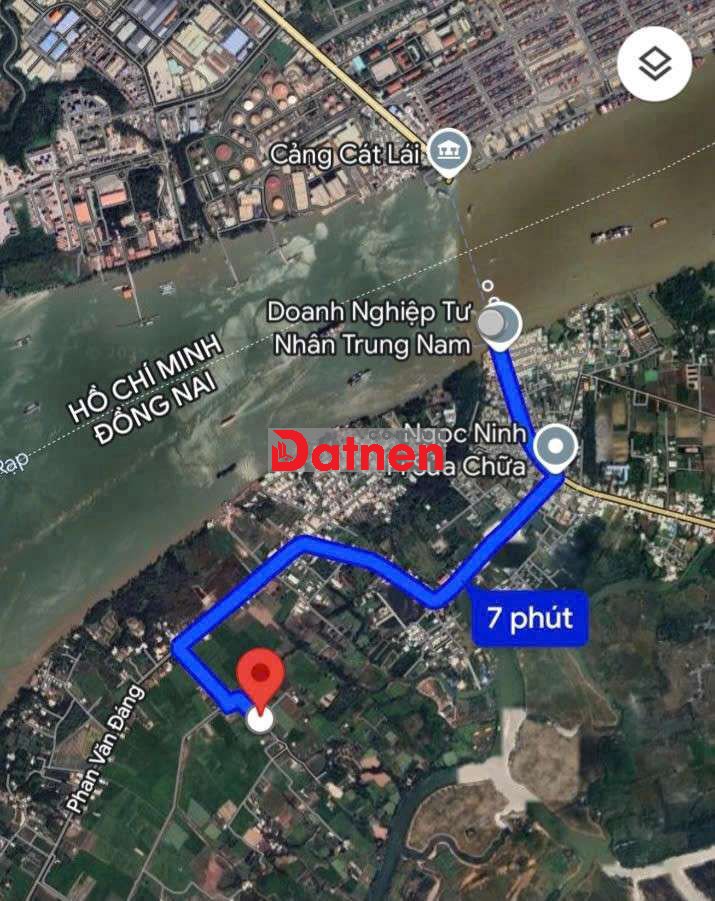Image resolution: width=715 pixels, height=901 pixels.
Task: Tap the Cảng Cát Lái place marker
Action: point(447,154)
